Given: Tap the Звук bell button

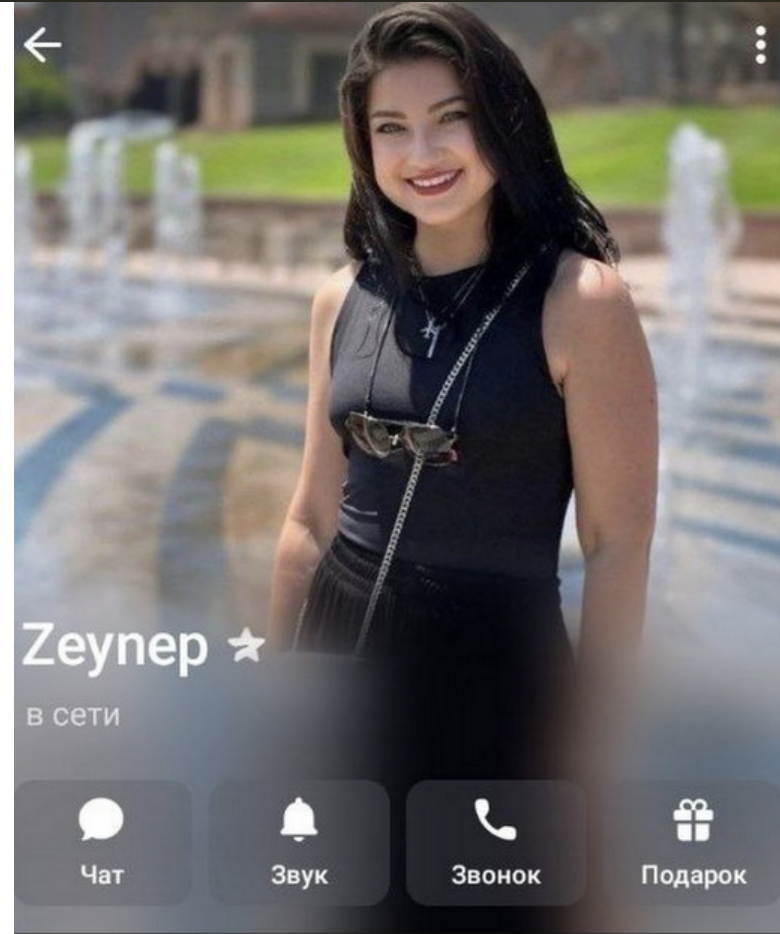Looking at the screenshot, I should [x=299, y=843].
